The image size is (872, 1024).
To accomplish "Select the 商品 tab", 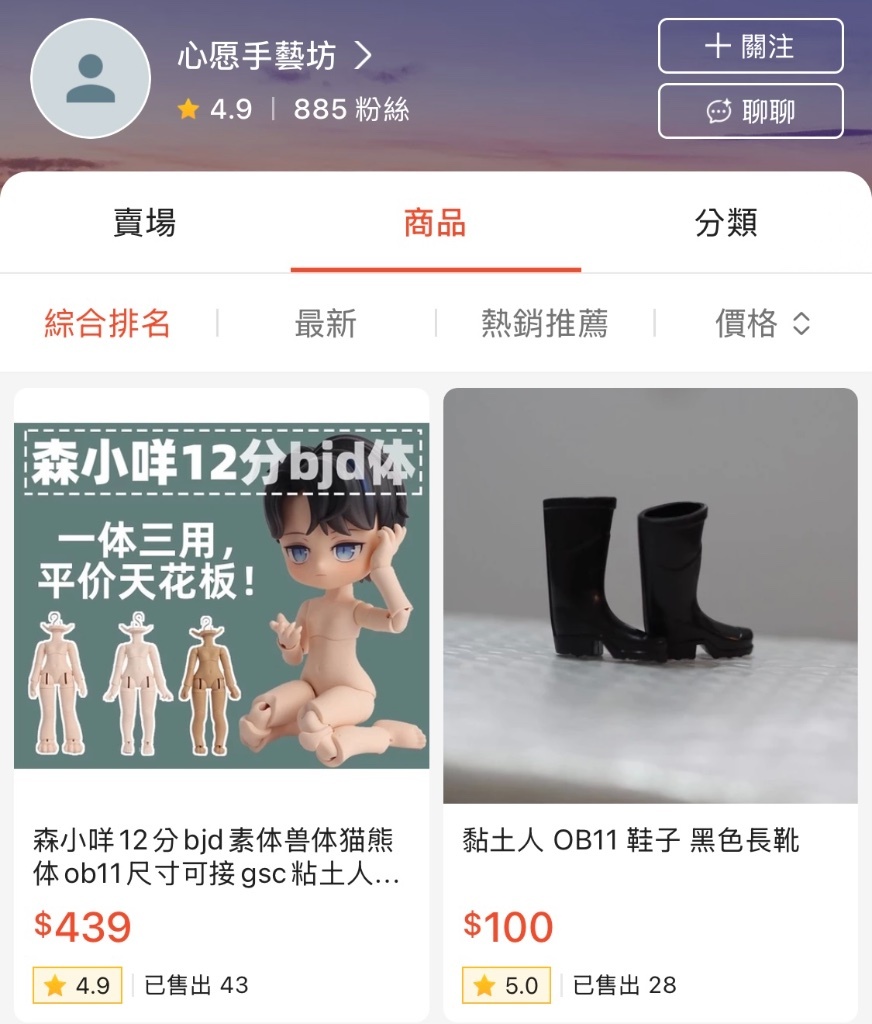I will pos(435,223).
